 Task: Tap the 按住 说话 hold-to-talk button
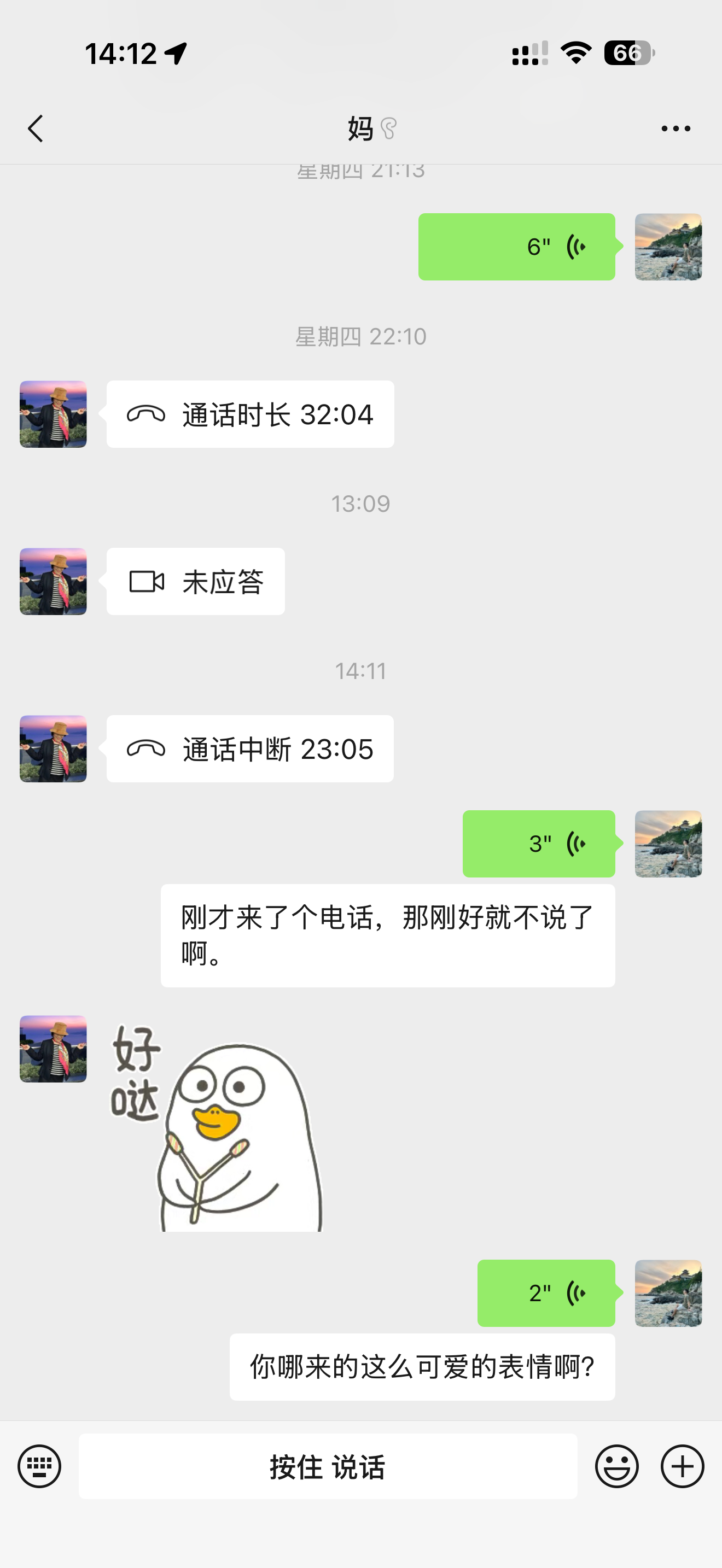328,1466
